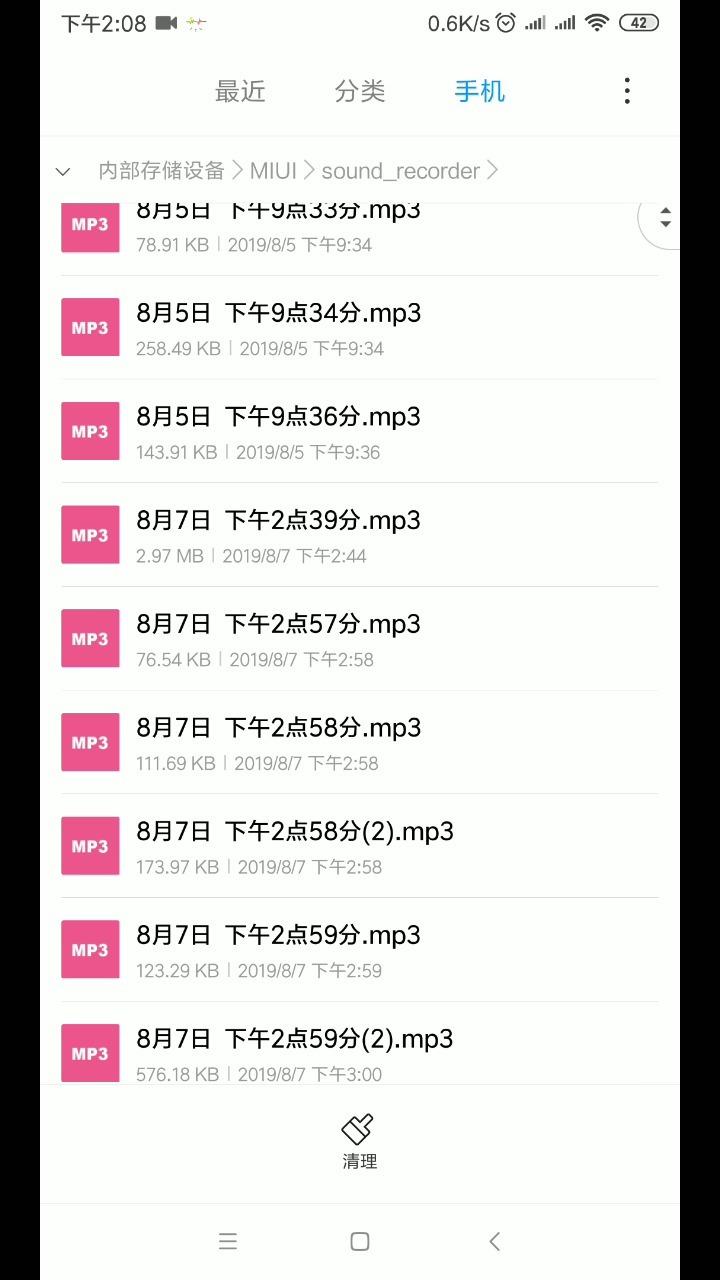The image size is (720, 1280).
Task: Switch to the 分类 tab
Action: (x=359, y=91)
